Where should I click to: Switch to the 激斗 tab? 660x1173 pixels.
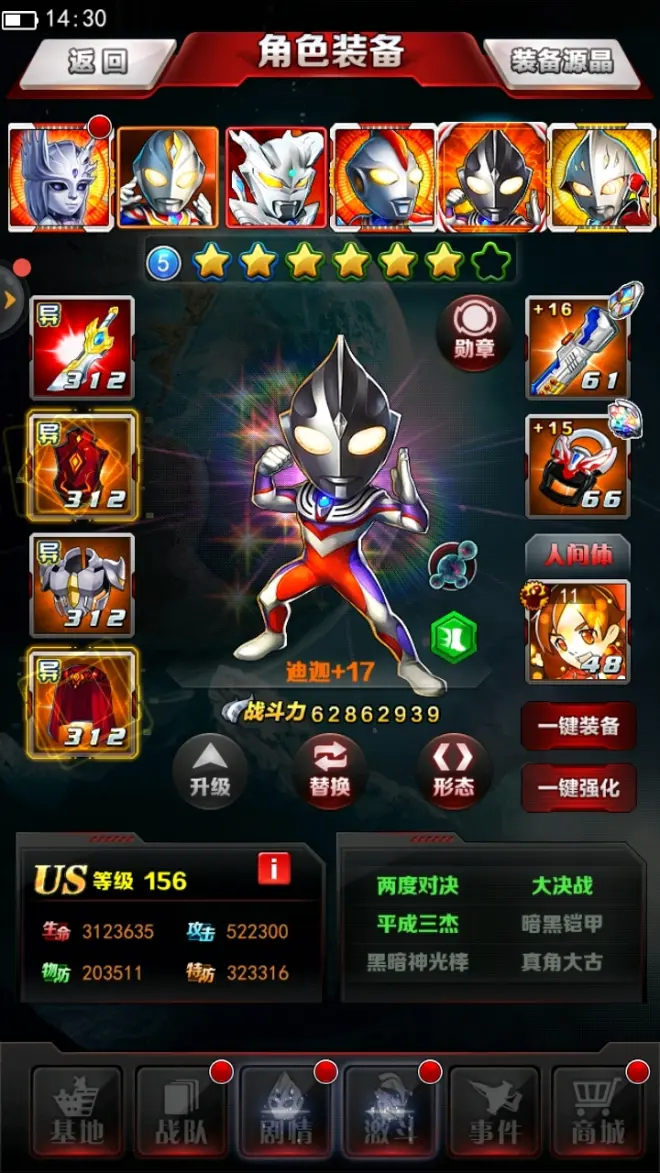[x=390, y=1112]
